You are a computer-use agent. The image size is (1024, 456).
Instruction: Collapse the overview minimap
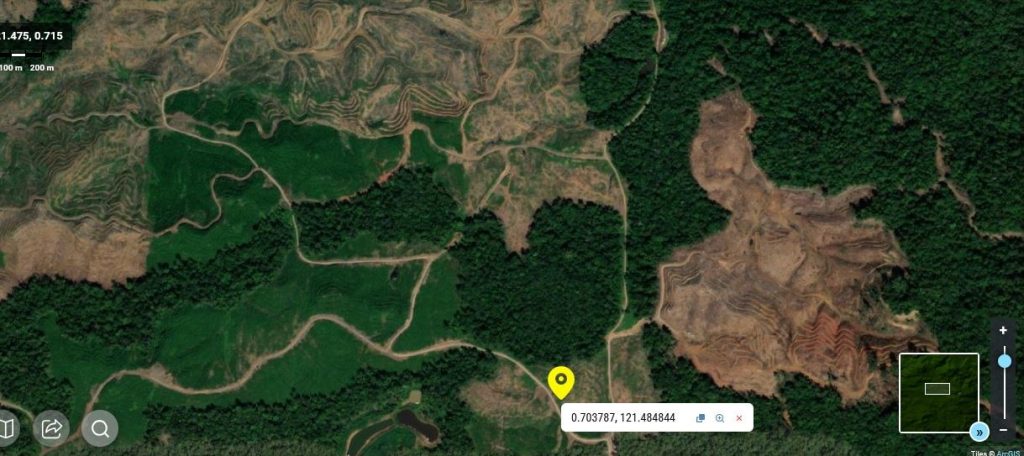pyautogui.click(x=980, y=432)
